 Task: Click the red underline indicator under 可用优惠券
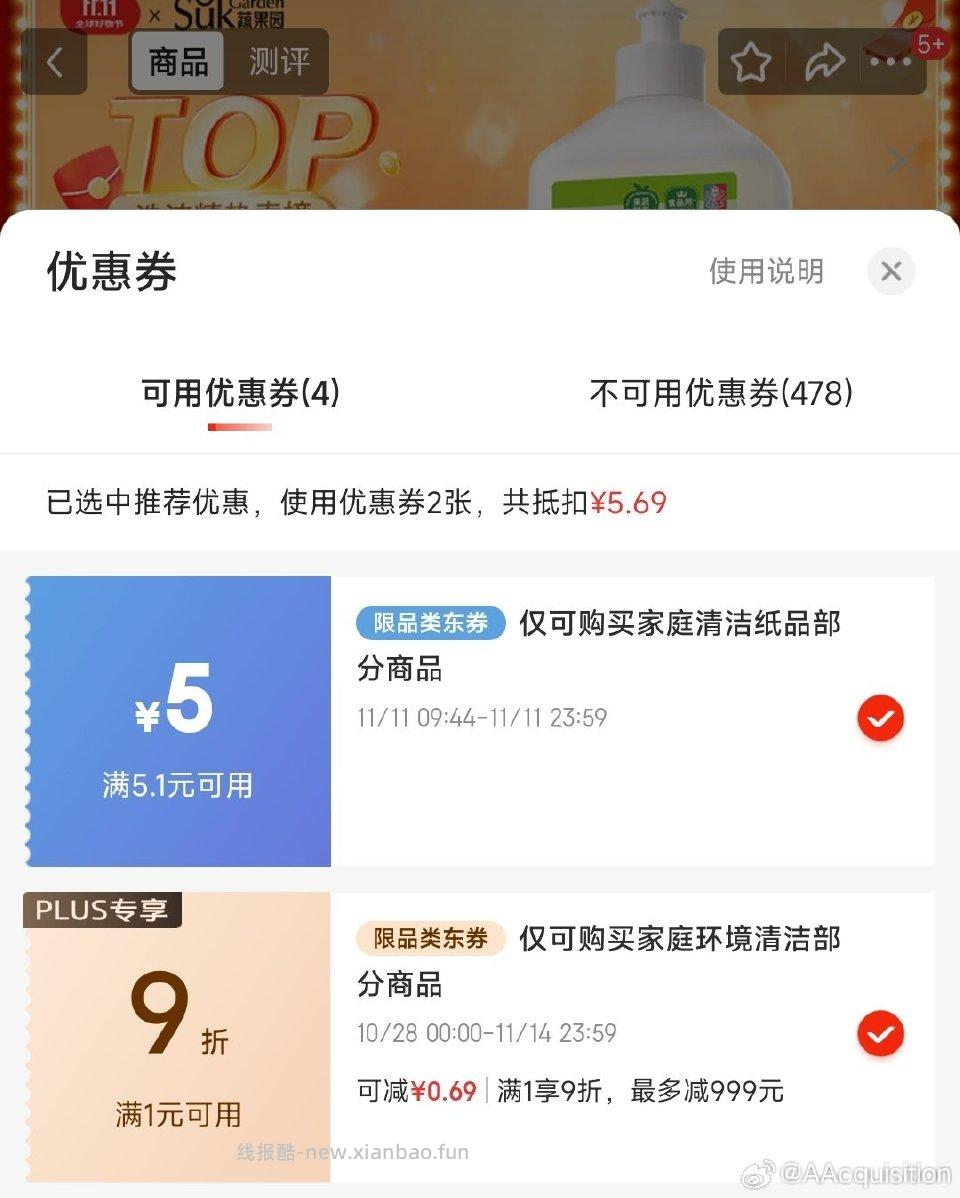[240, 427]
